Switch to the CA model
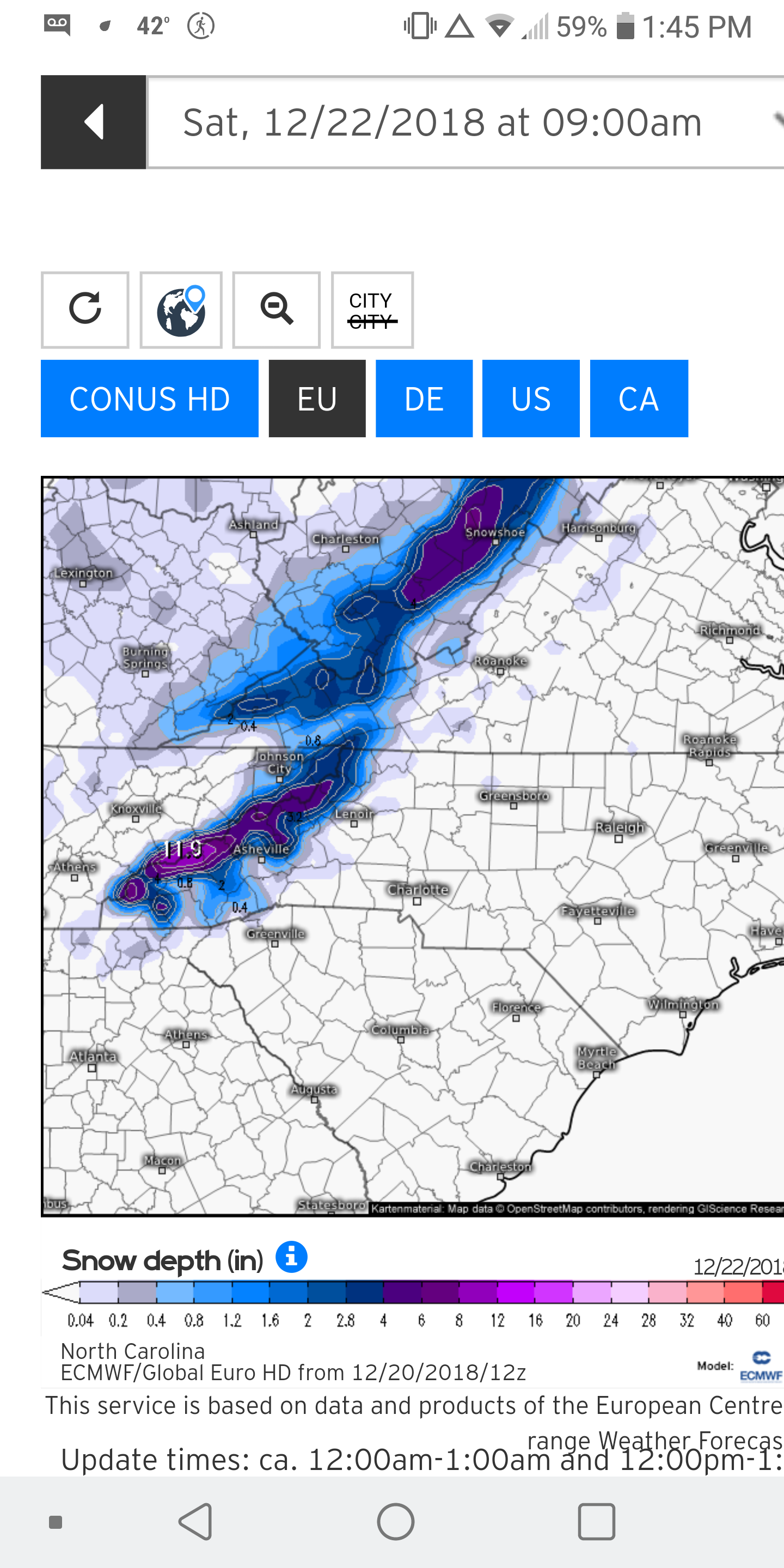784x1568 pixels. pyautogui.click(x=639, y=399)
